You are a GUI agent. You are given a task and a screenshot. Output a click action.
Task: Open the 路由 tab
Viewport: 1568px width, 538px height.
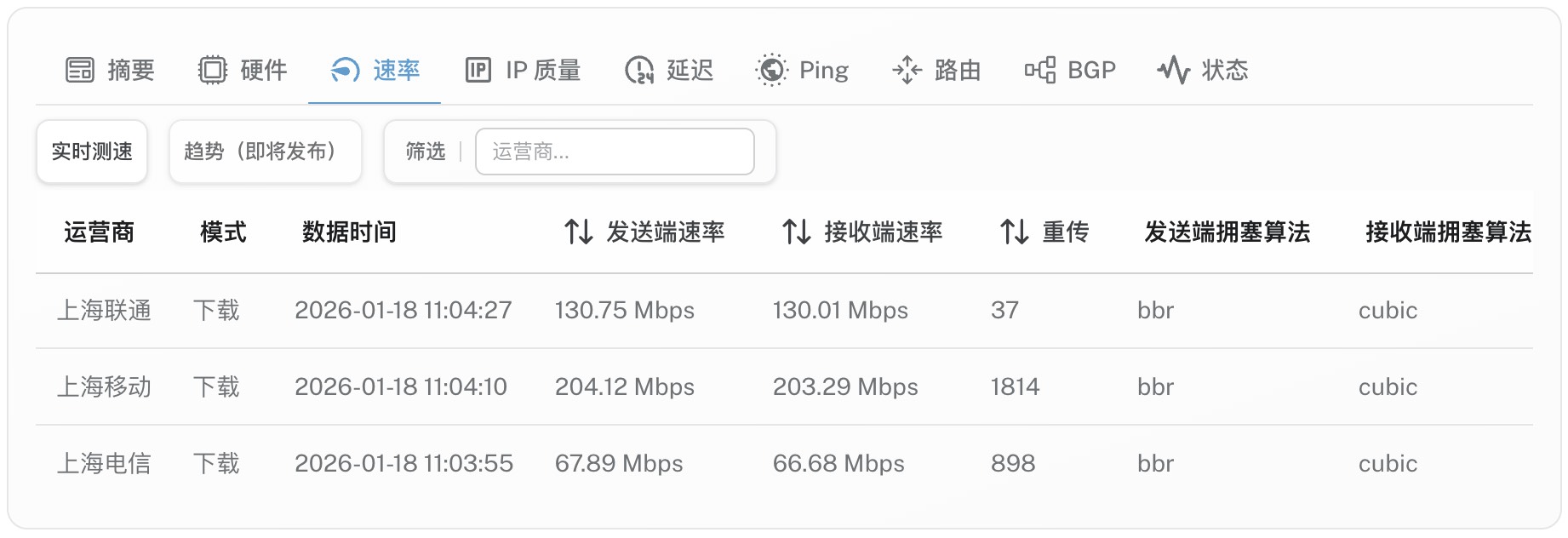pyautogui.click(x=936, y=70)
